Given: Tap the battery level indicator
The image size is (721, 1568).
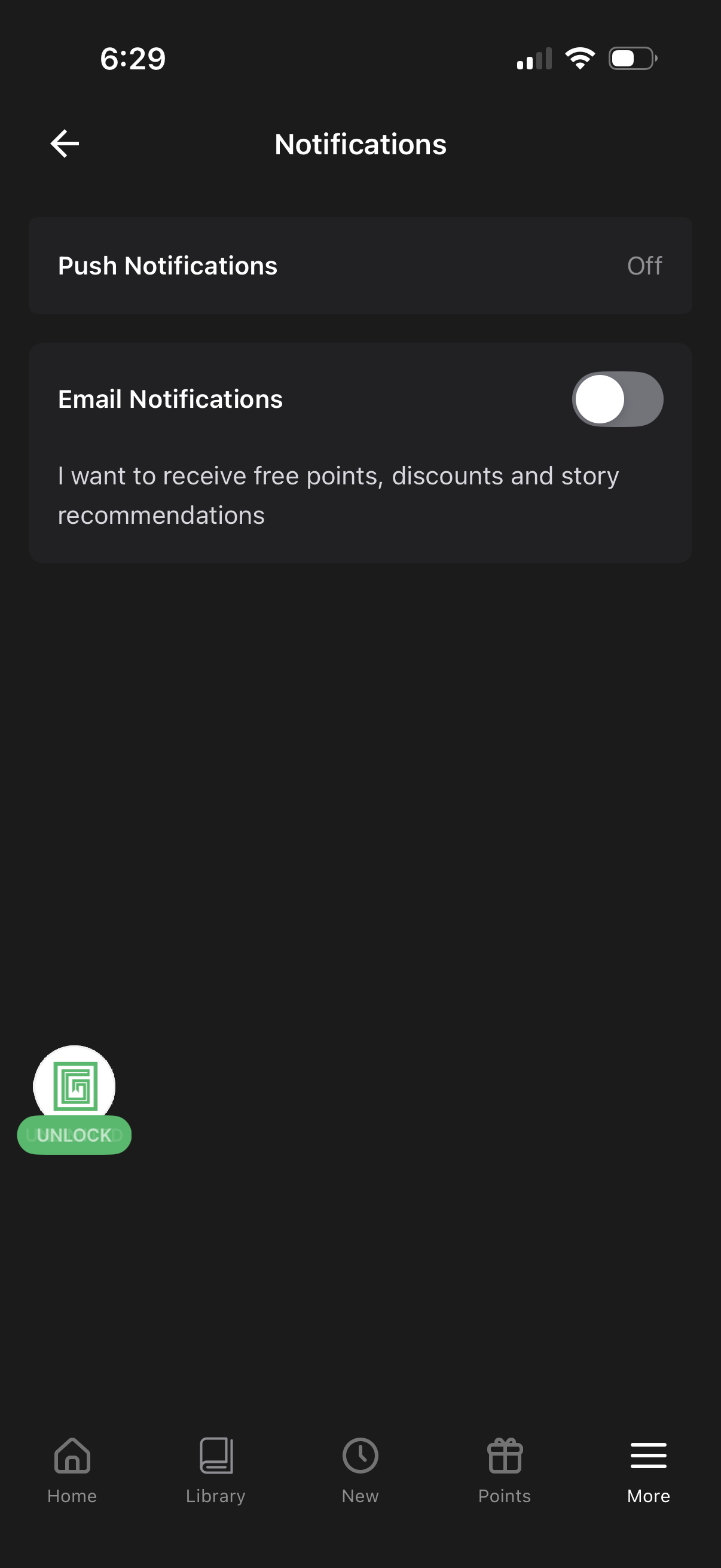Looking at the screenshot, I should point(631,57).
